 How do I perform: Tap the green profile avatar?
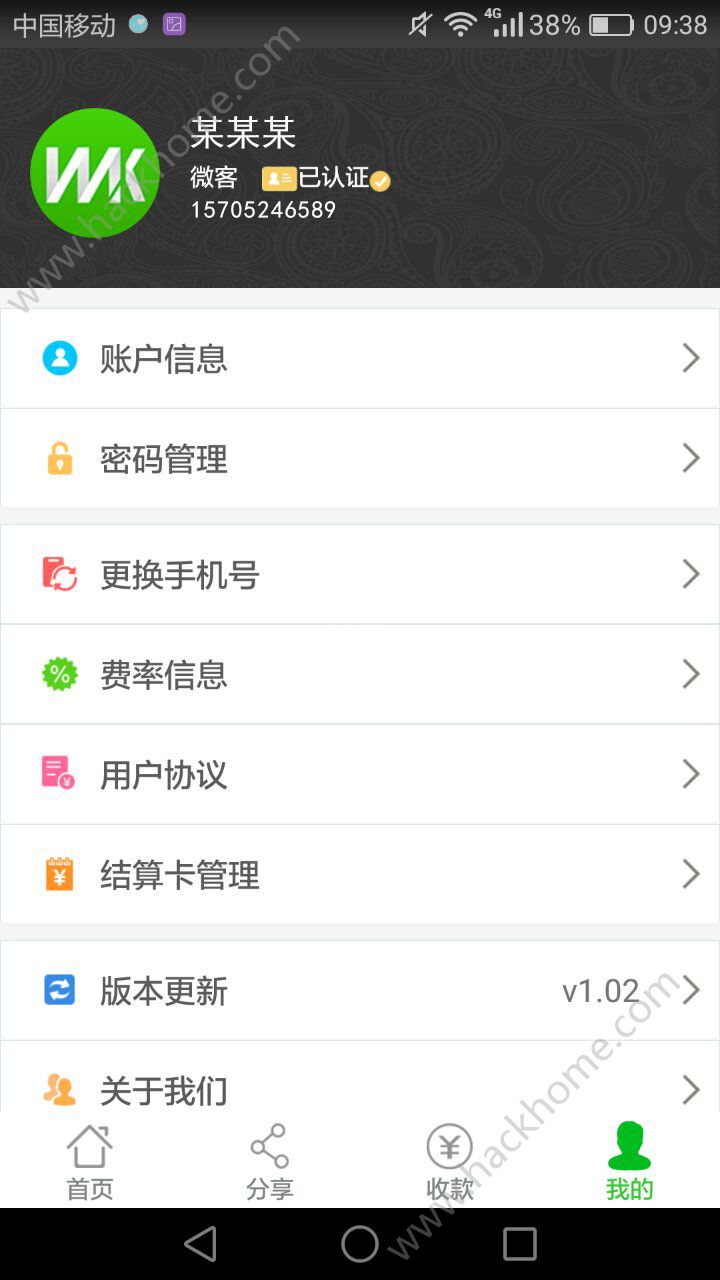pos(95,173)
